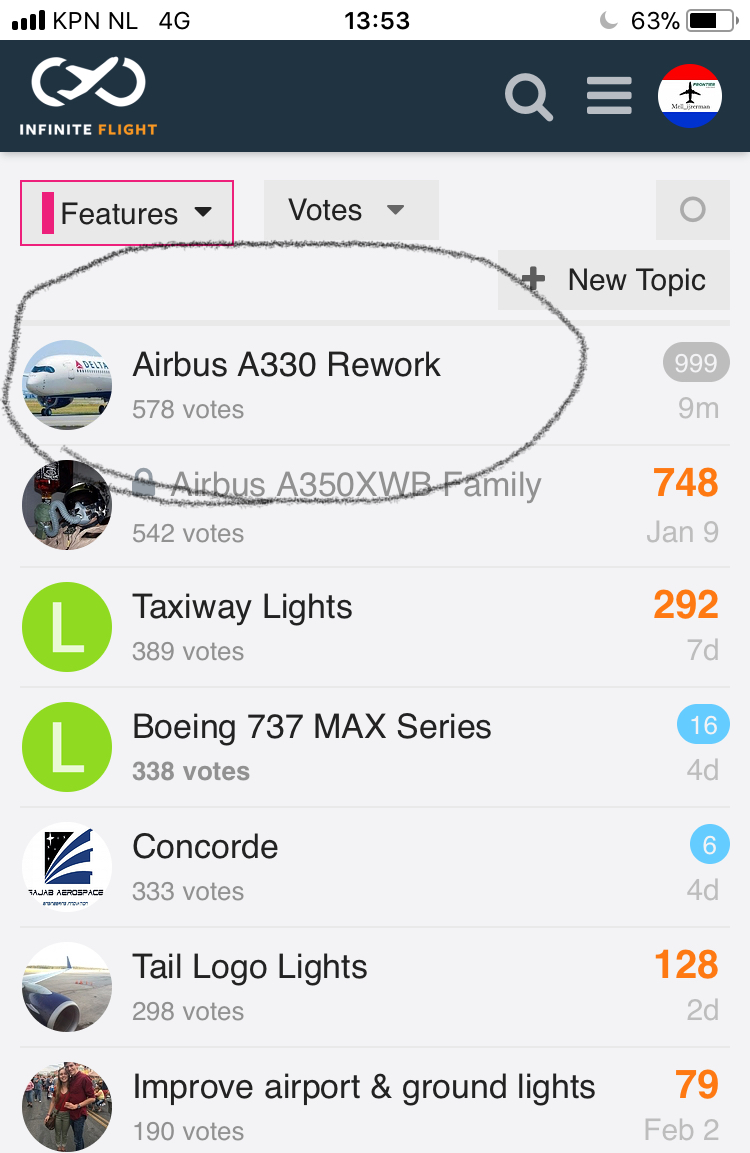Open the Taxiway Lights topic
750x1153 pixels.
pyautogui.click(x=242, y=607)
